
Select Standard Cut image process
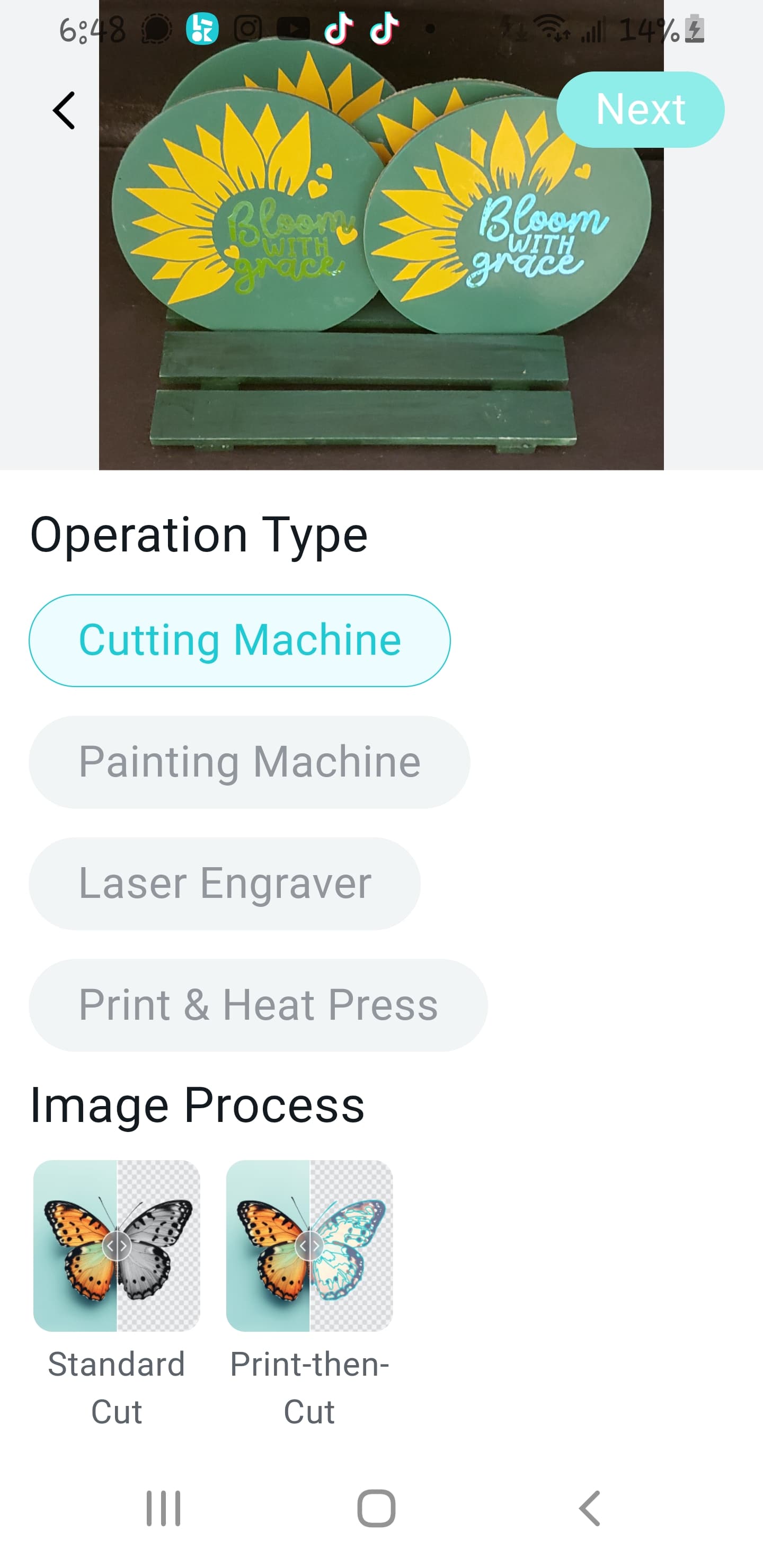pyautogui.click(x=117, y=1246)
